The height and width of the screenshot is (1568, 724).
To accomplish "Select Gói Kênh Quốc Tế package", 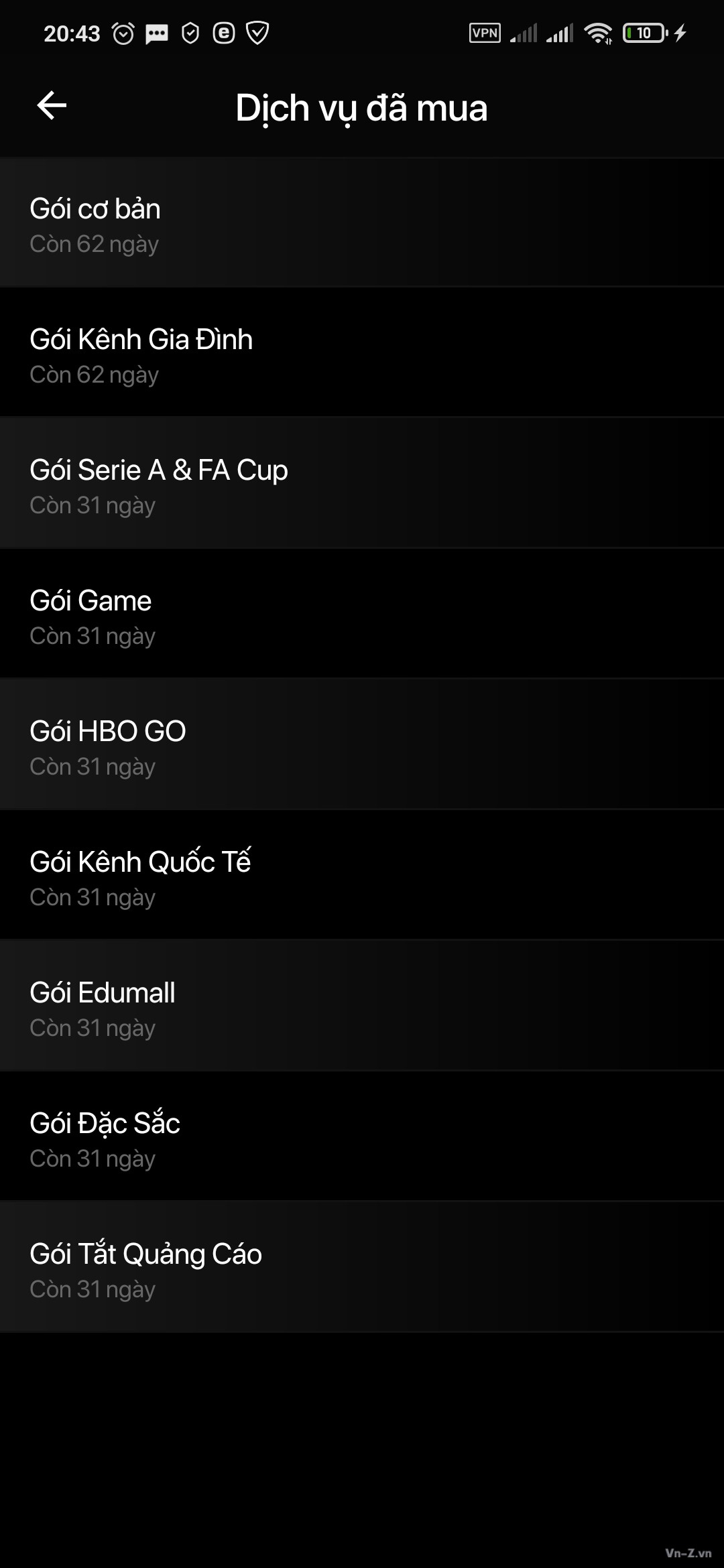I will 362,876.
